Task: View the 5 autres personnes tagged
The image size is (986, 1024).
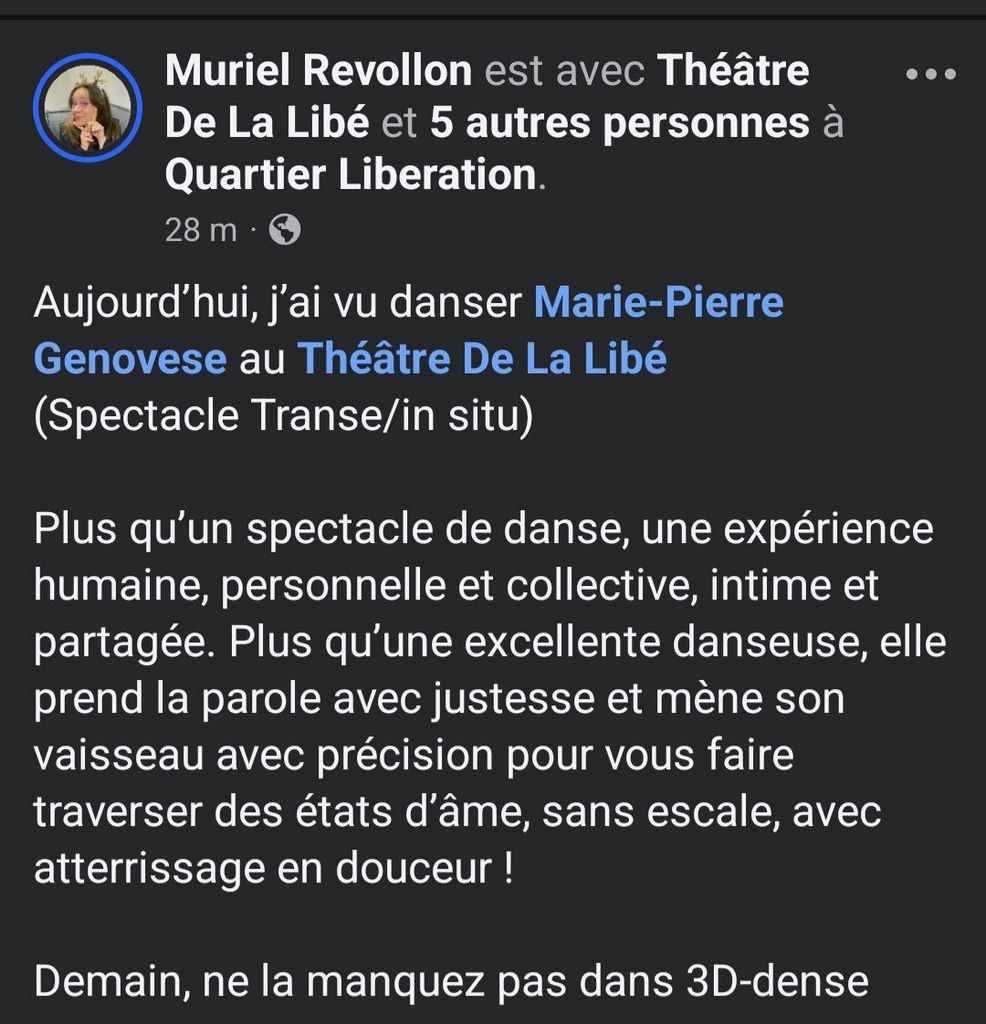Action: (x=619, y=123)
